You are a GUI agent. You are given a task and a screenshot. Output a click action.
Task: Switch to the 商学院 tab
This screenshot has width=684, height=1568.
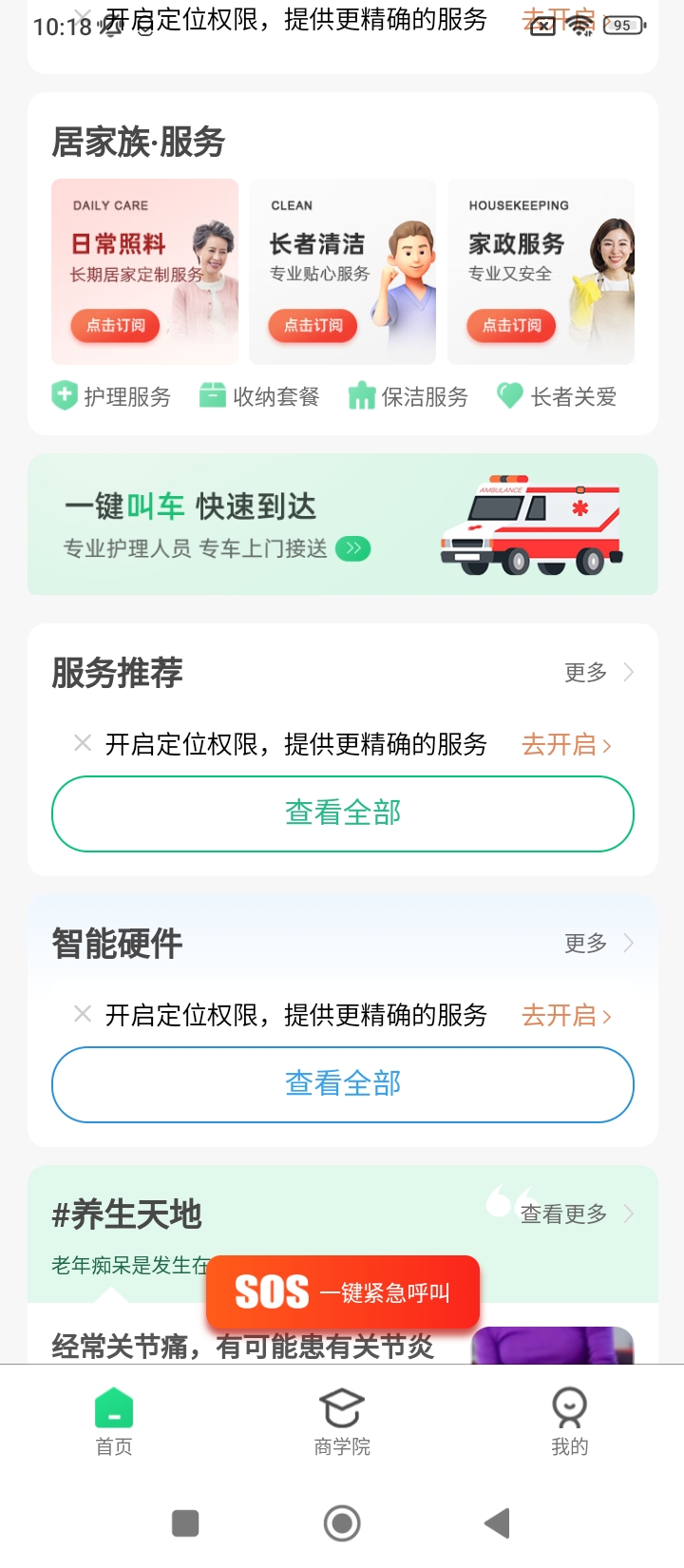tap(342, 1422)
